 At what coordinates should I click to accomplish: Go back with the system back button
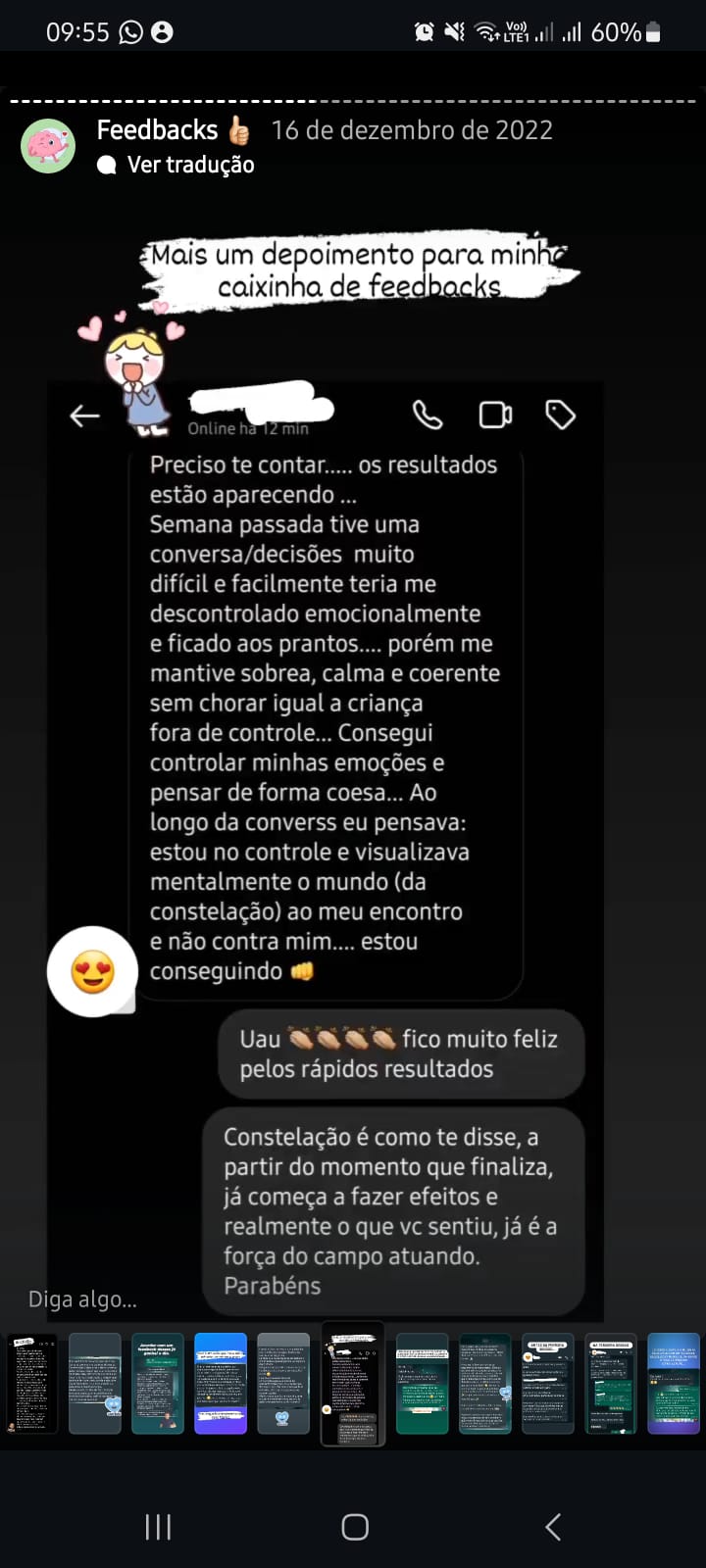pyautogui.click(x=553, y=1526)
